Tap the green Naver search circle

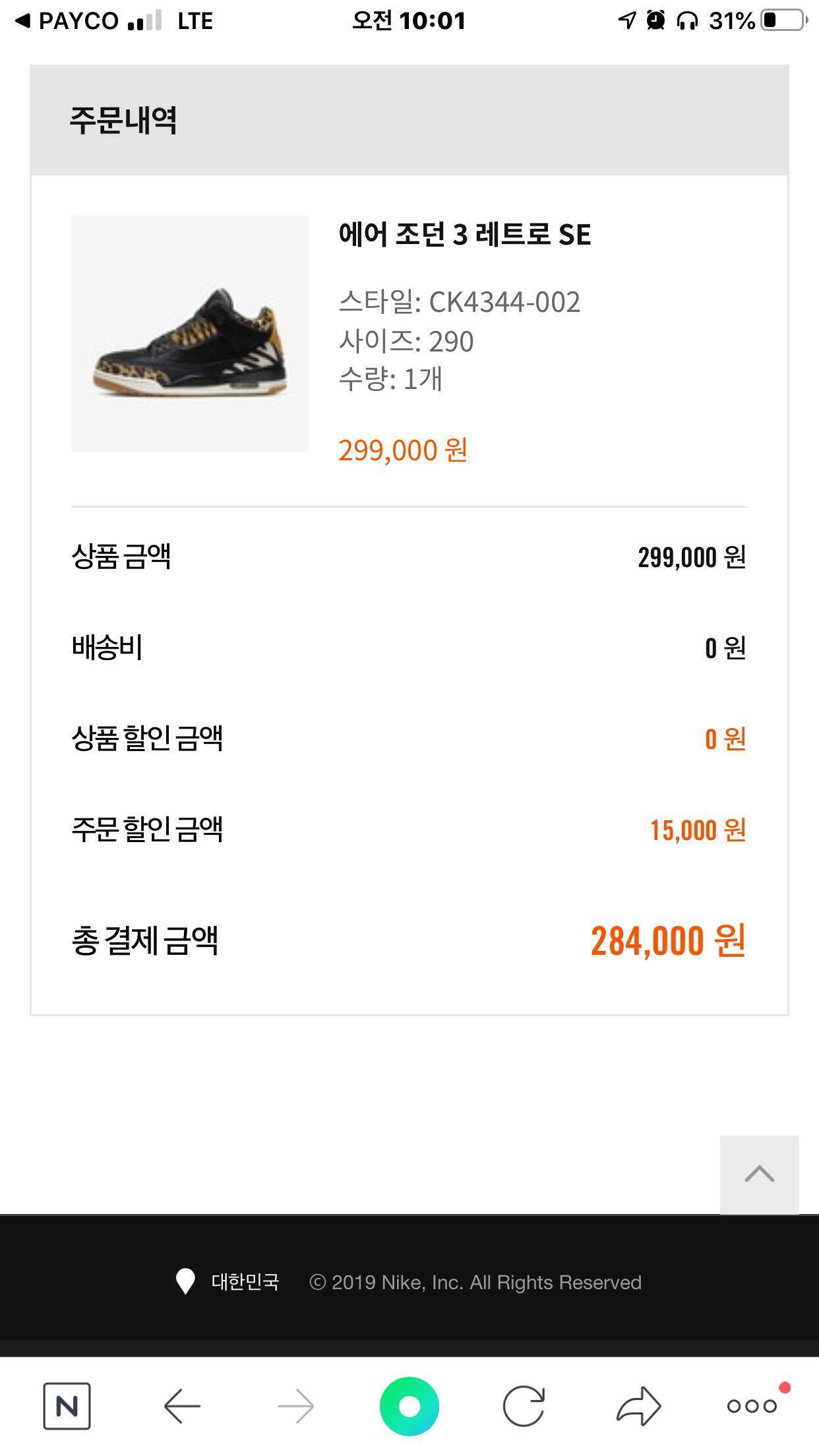coord(409,1406)
